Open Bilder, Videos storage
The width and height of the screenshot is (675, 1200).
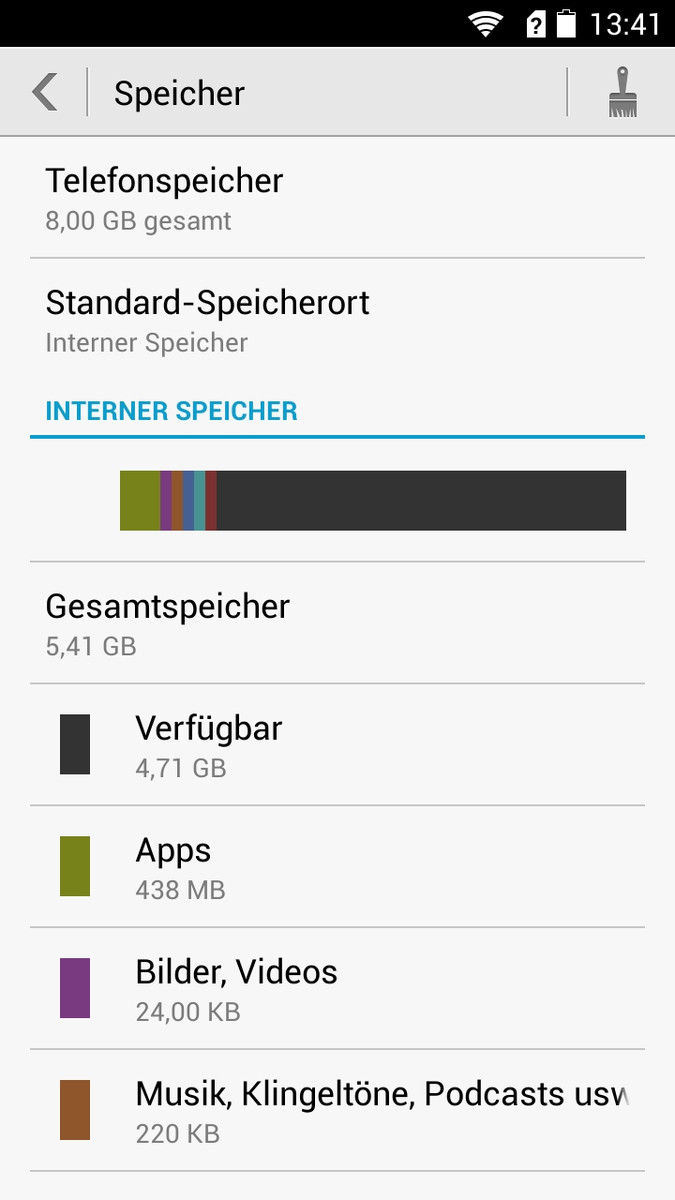tap(337, 989)
